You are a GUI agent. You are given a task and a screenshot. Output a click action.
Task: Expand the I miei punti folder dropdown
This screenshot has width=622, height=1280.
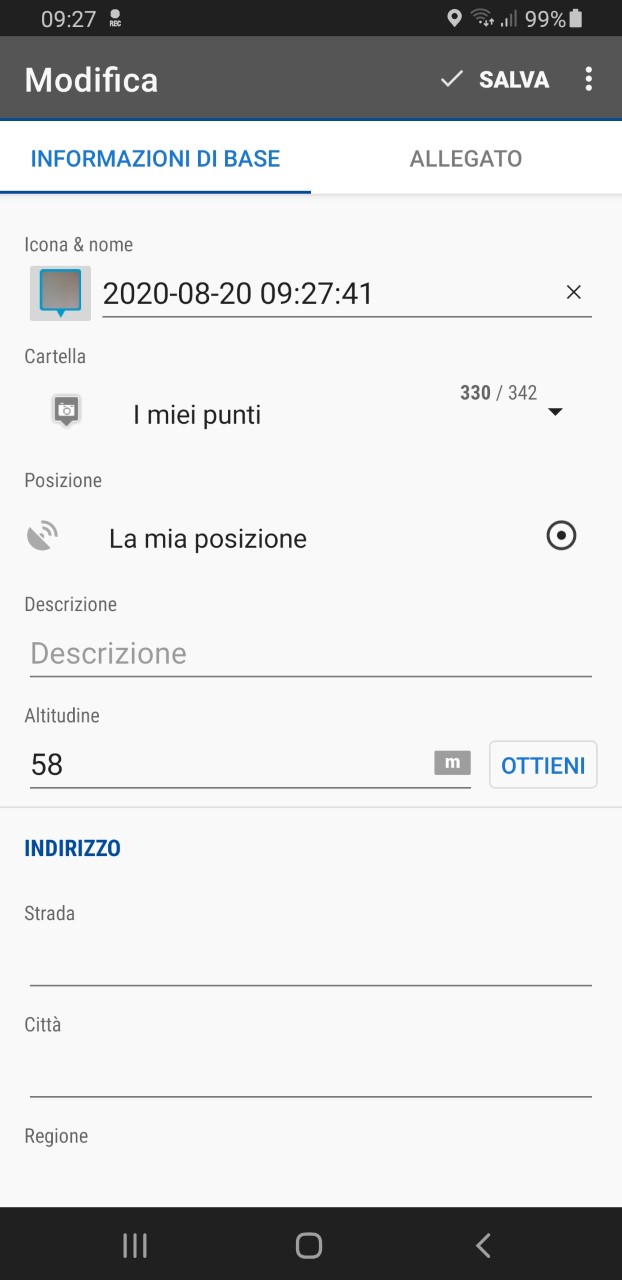click(555, 412)
